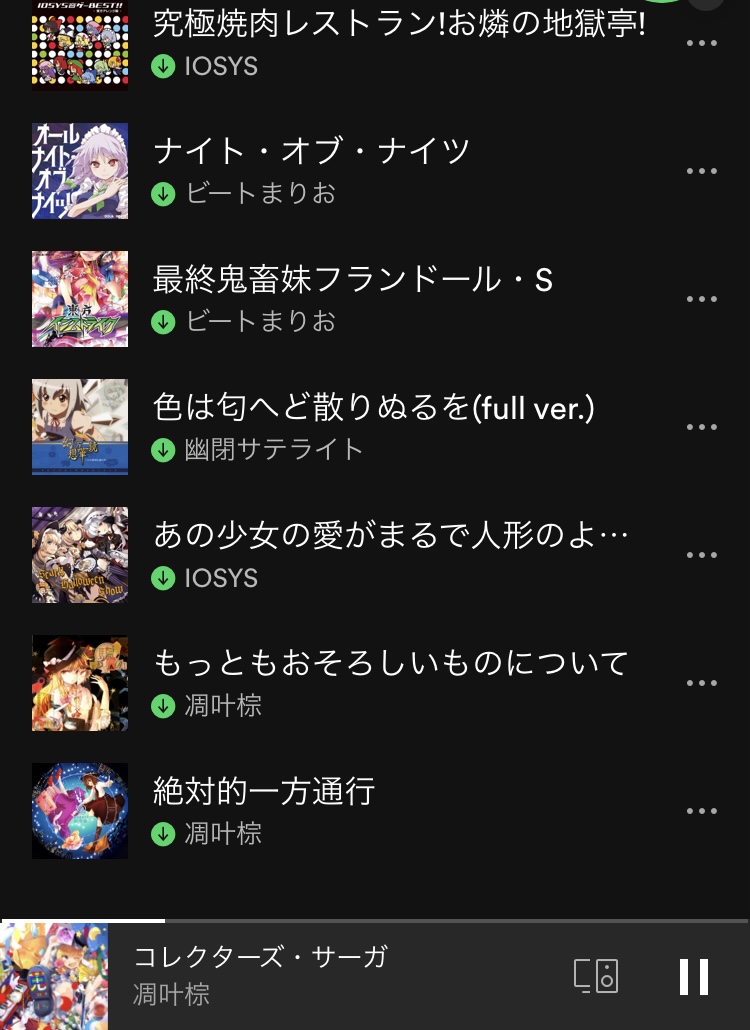Play the song あの少女の愛がまるで人形のよ…
Image resolution: width=750 pixels, height=1030 pixels.
[390, 536]
